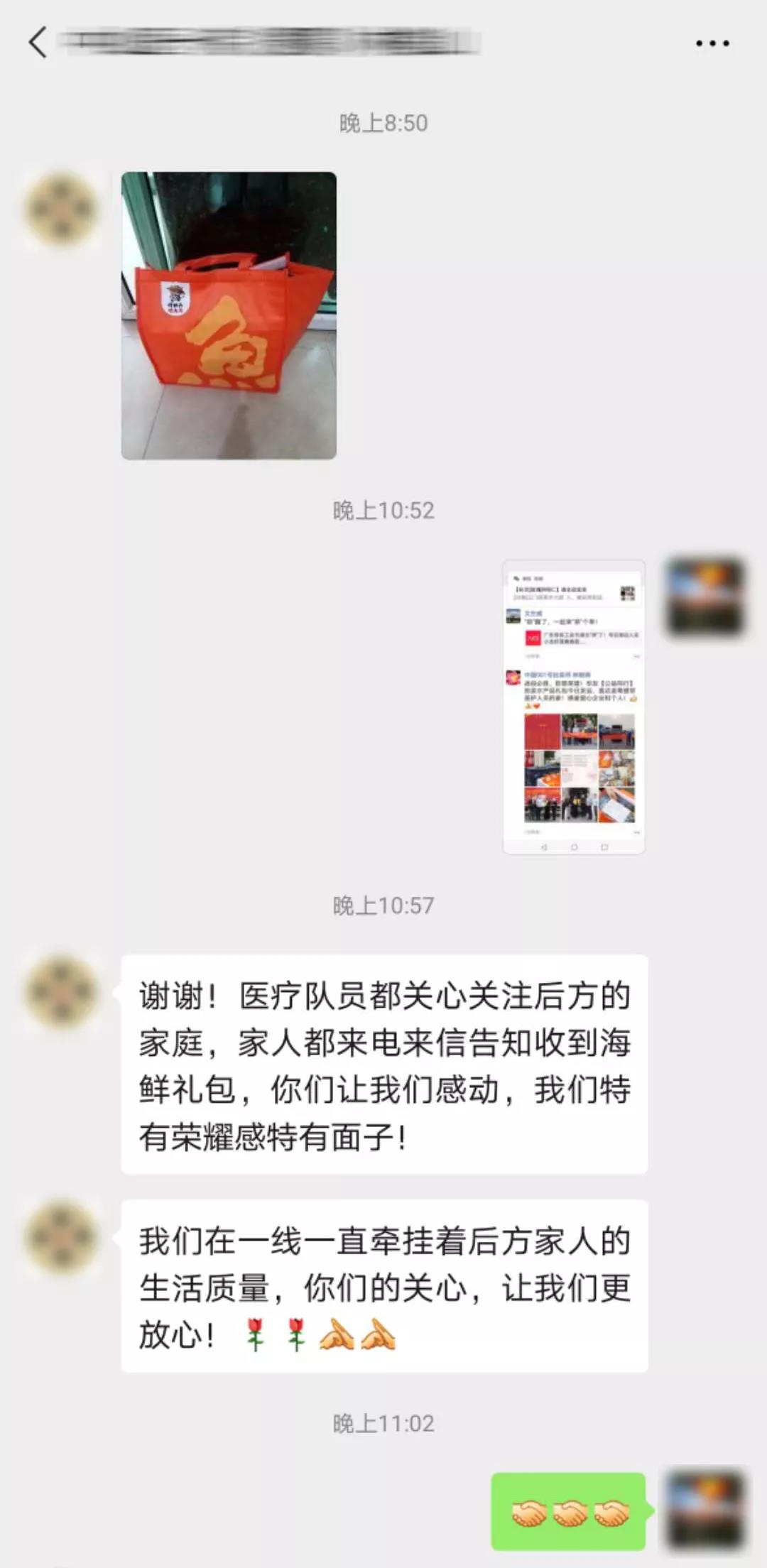View the sent screenshot image
767x1568 pixels.
pyautogui.click(x=574, y=707)
